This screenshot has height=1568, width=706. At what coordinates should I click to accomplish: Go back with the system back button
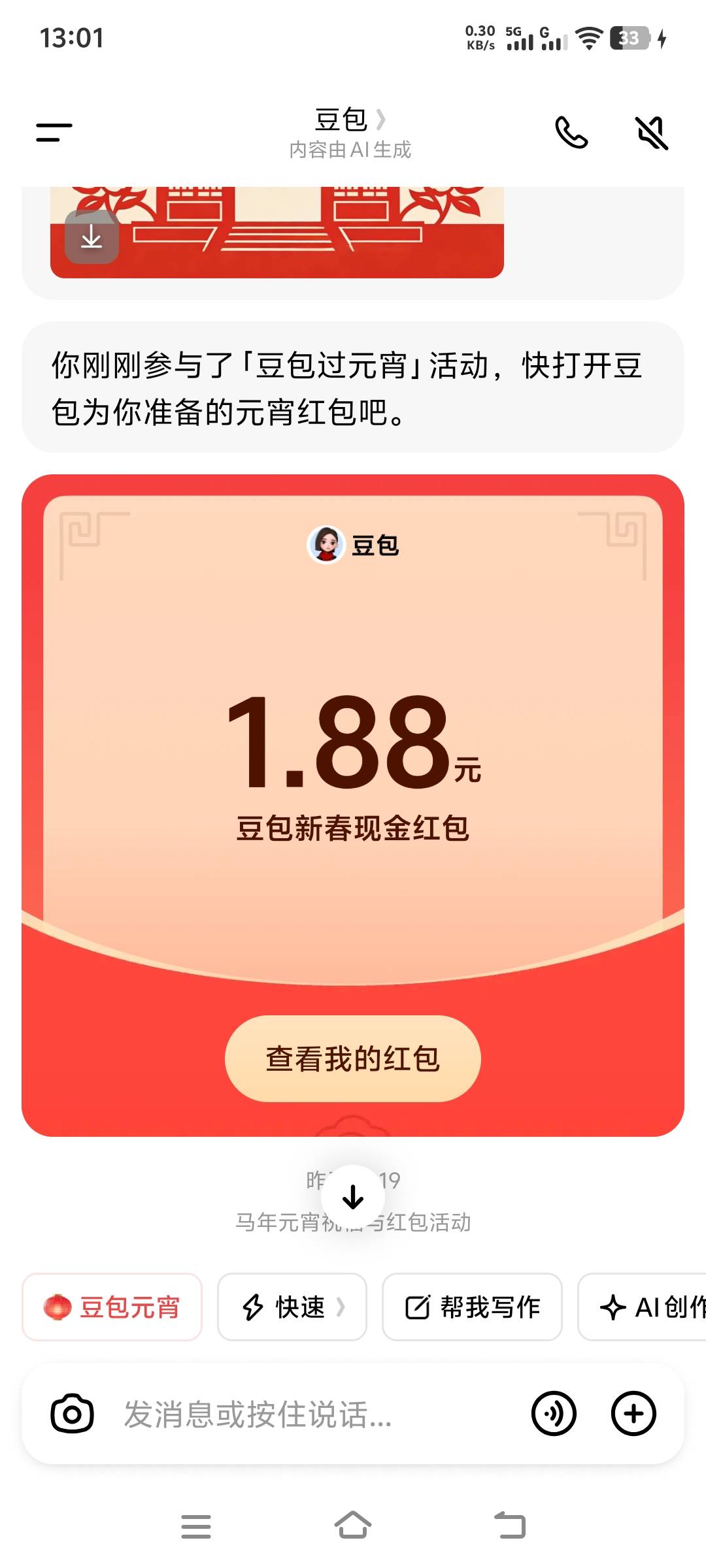tap(510, 1526)
